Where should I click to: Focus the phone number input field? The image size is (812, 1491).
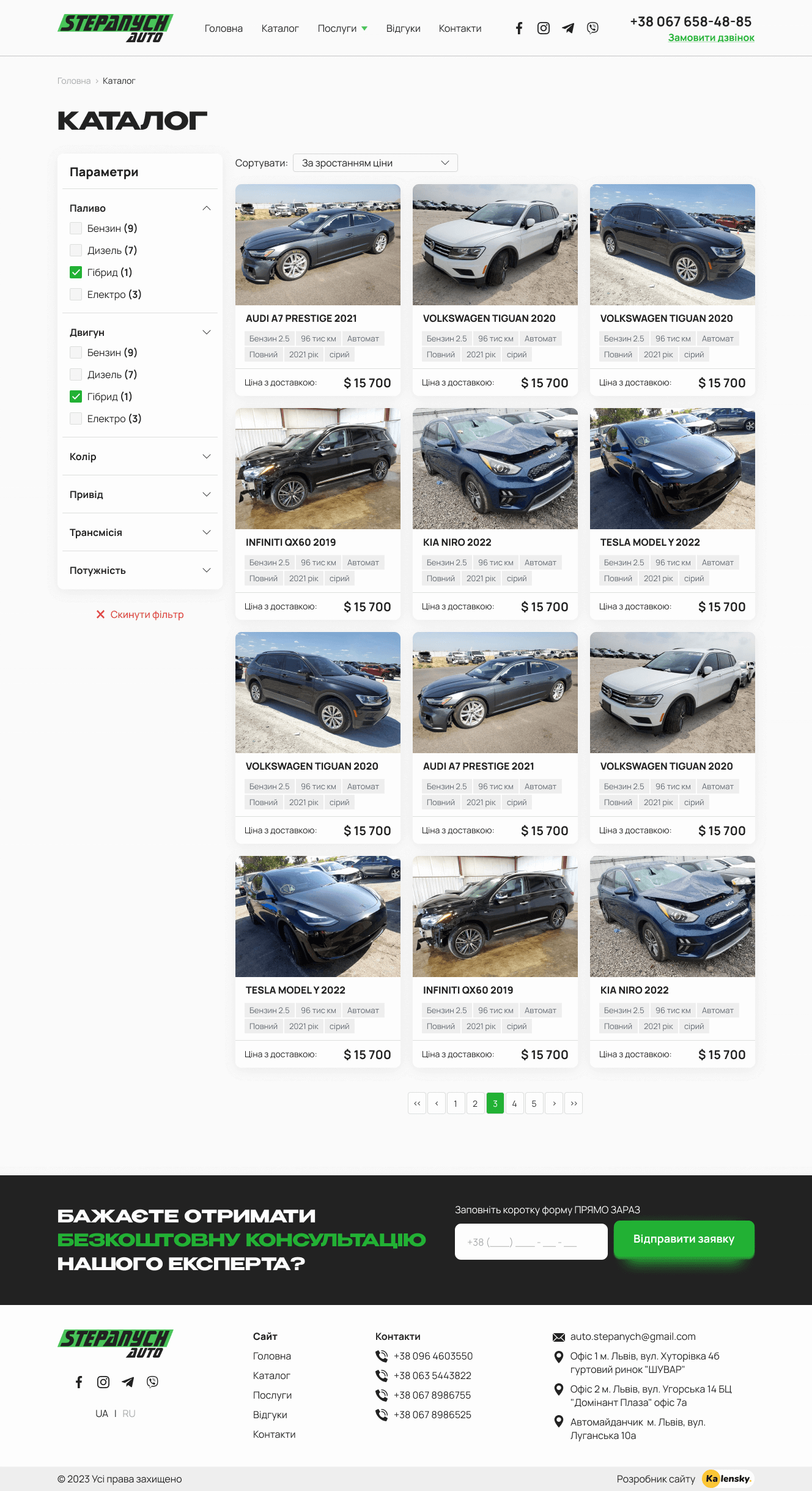531,1241
